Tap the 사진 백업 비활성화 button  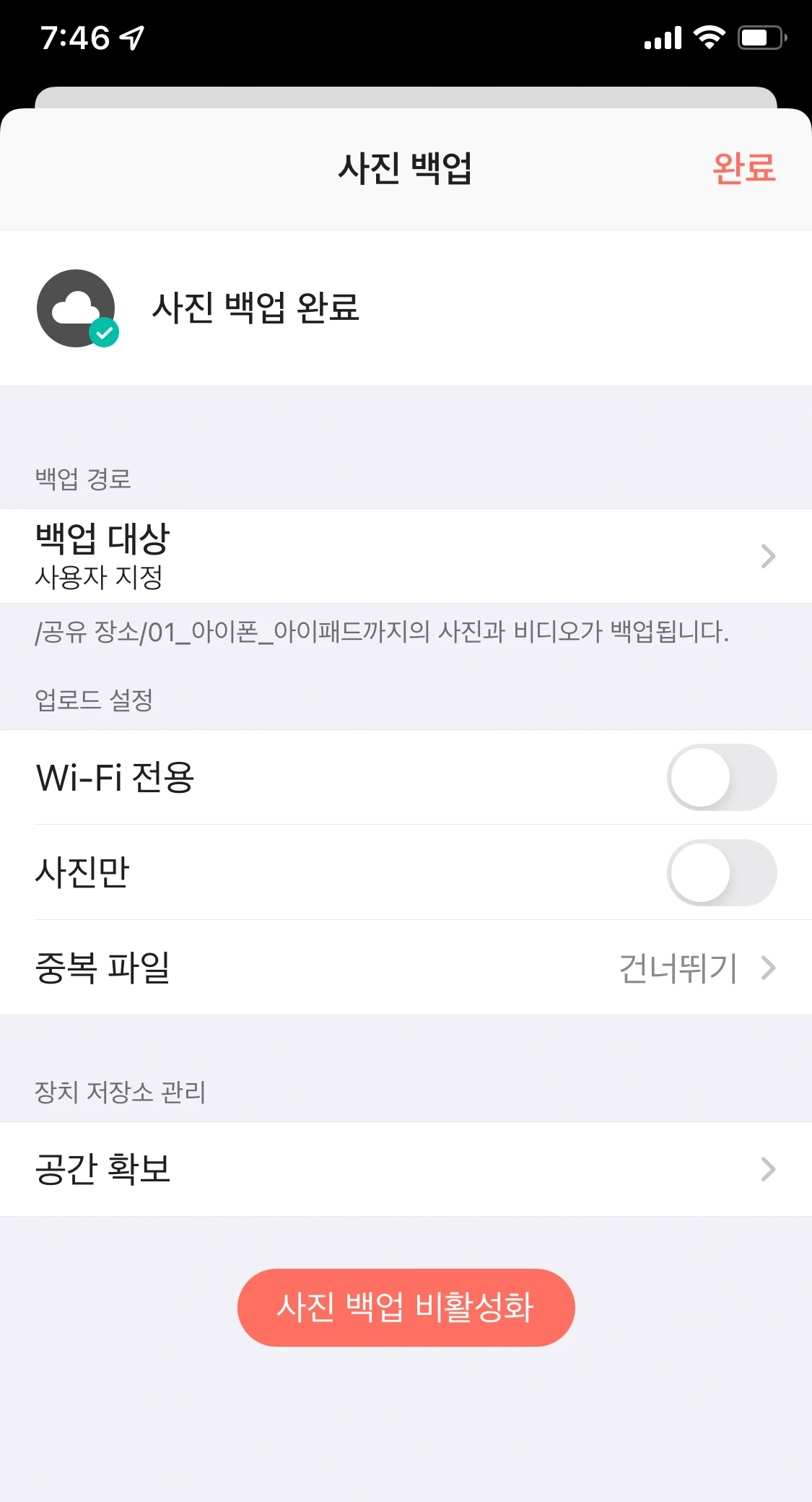[406, 1307]
